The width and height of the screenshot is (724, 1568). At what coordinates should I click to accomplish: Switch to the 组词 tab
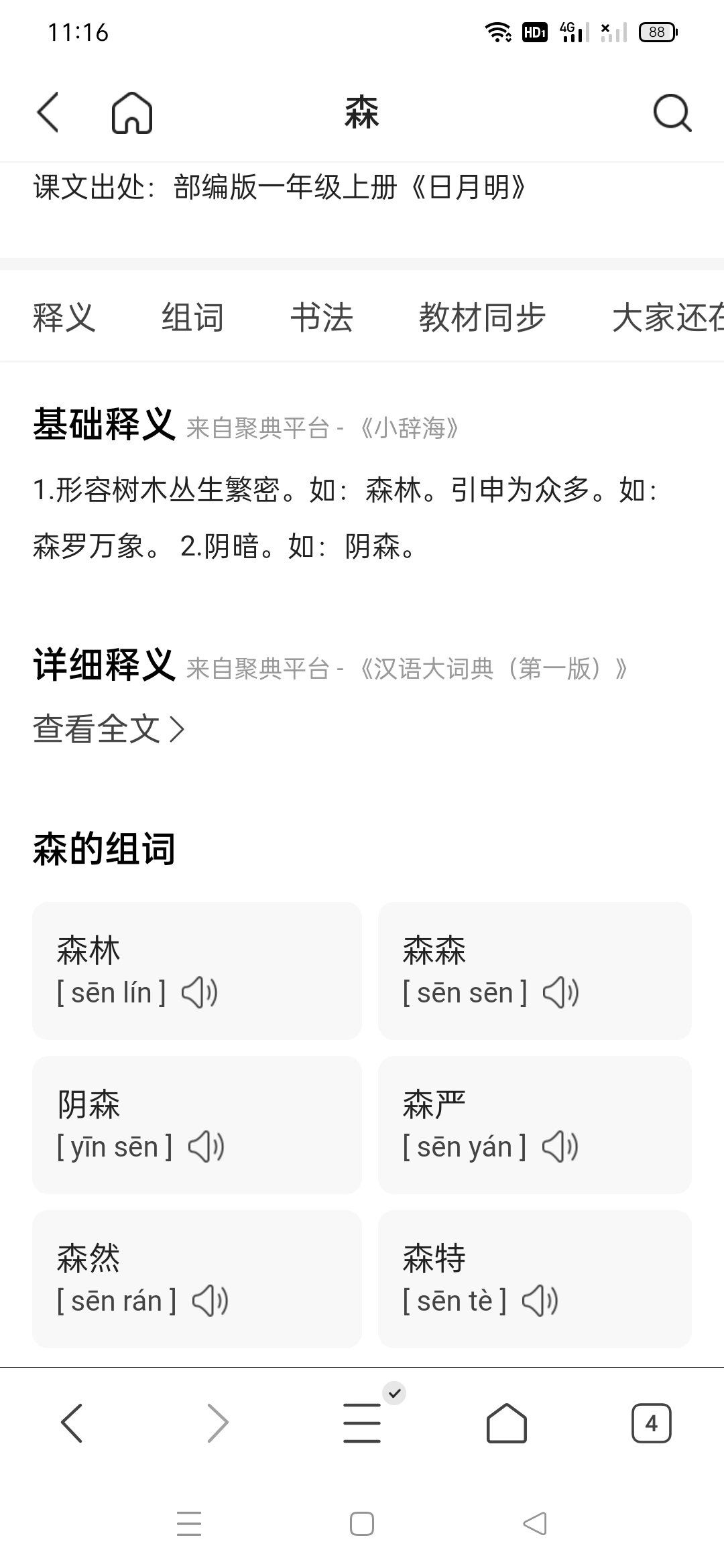click(192, 316)
